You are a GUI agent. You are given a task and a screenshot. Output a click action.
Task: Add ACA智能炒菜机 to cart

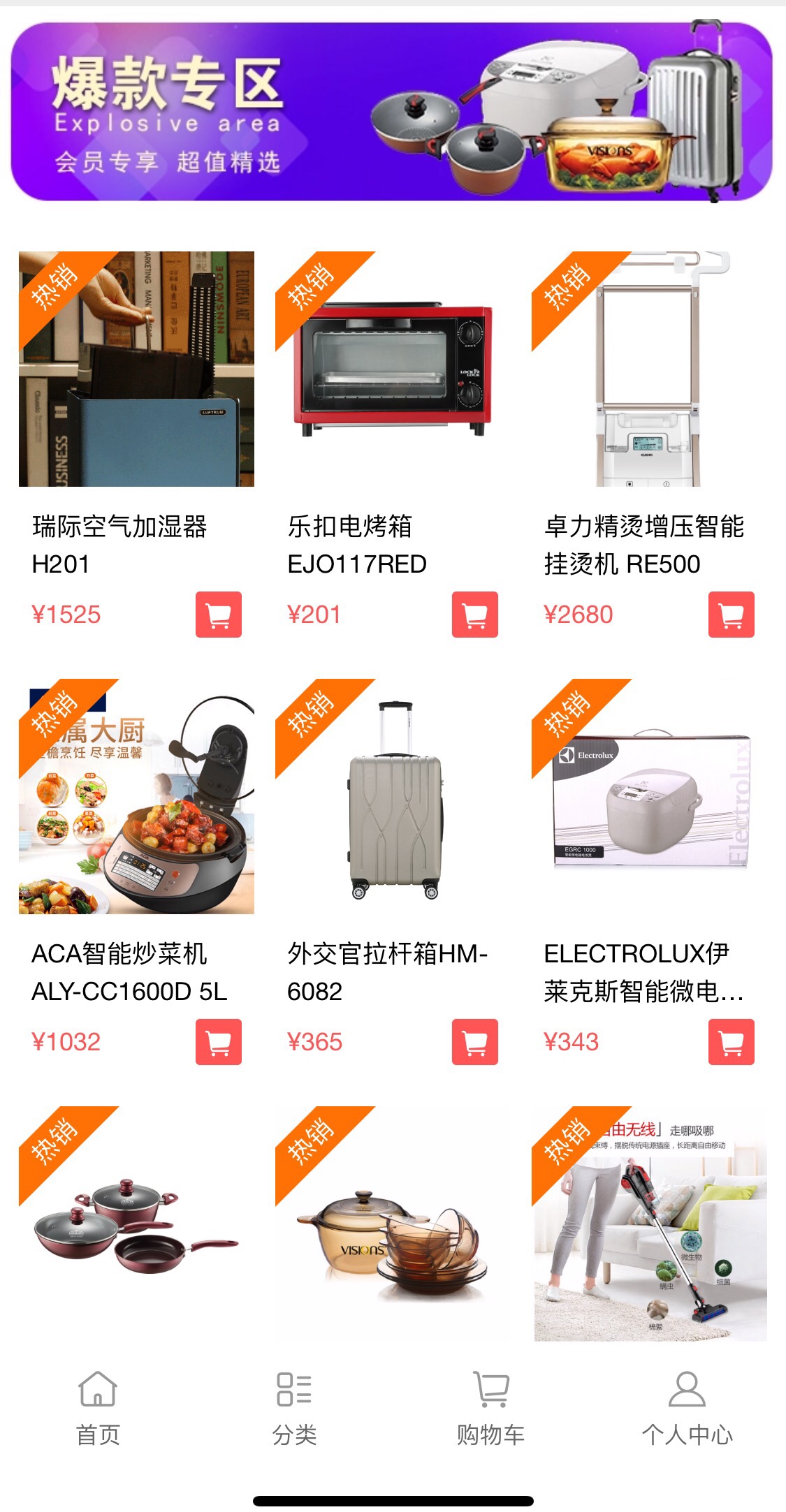point(219,1042)
